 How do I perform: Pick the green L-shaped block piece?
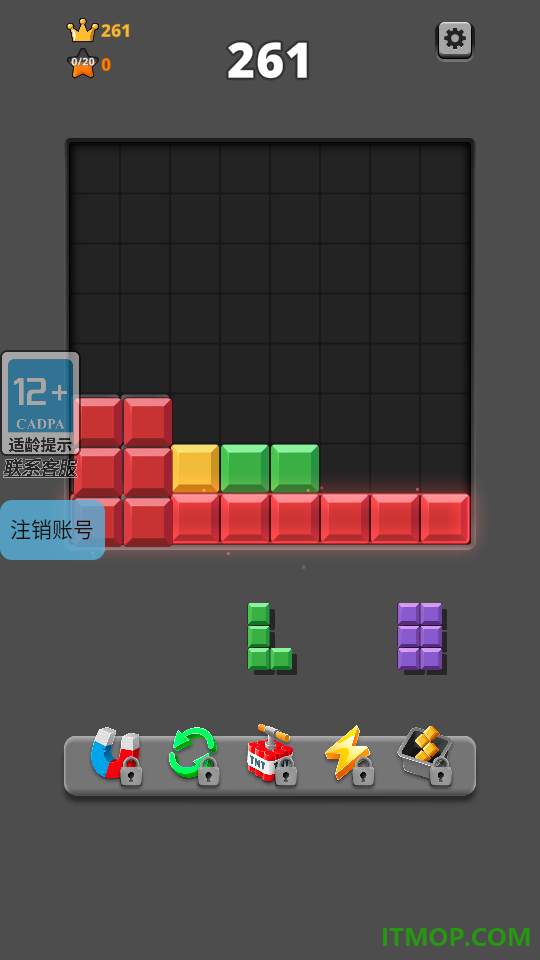pos(270,638)
